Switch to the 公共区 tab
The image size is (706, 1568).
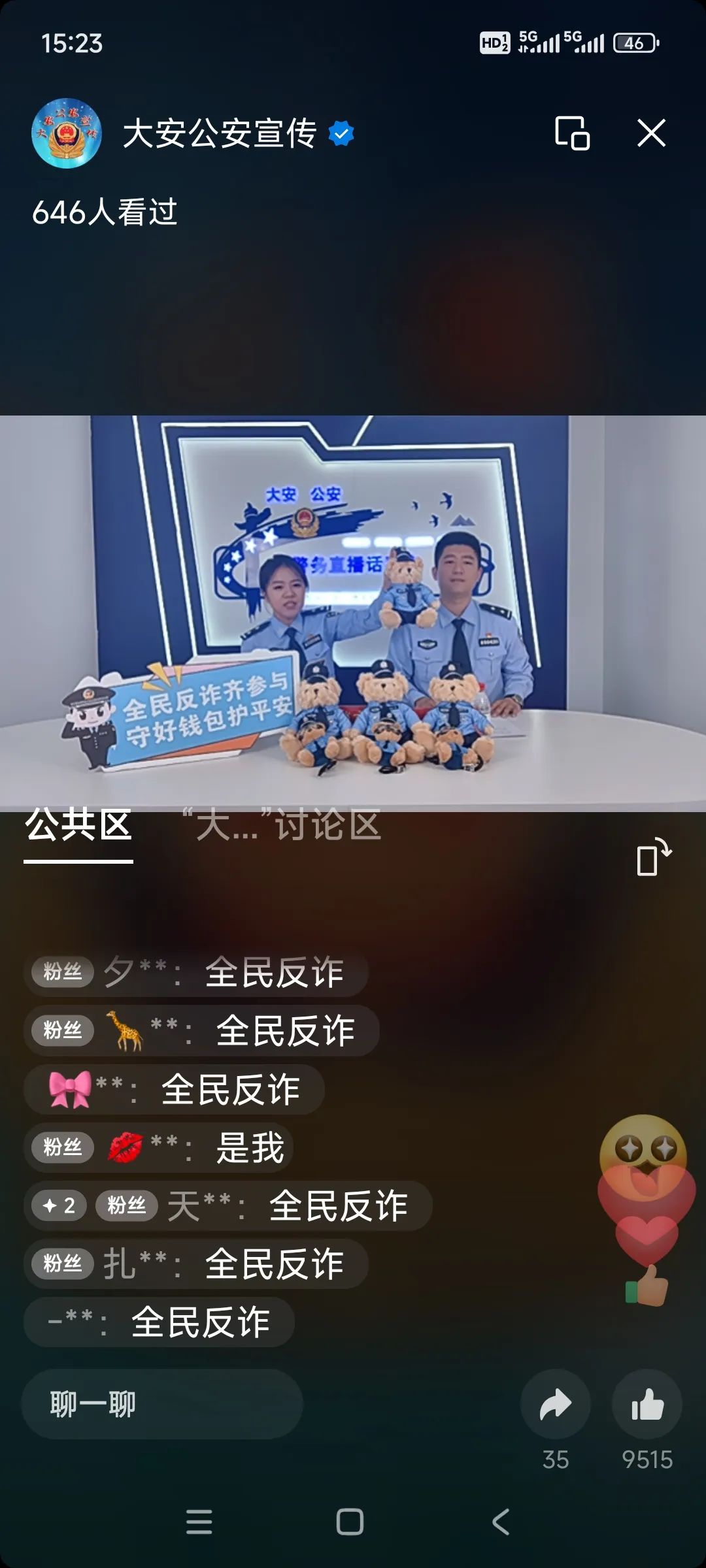78,826
